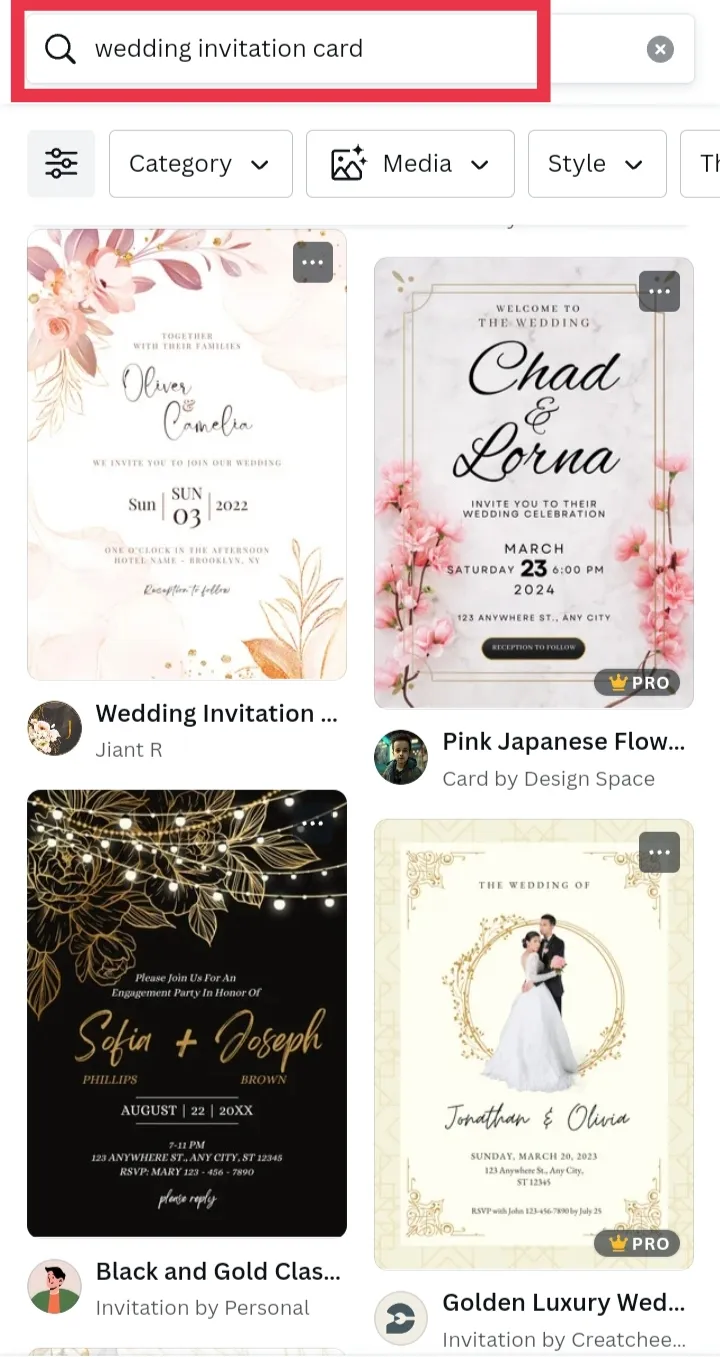Expand the Category dropdown

(200, 164)
